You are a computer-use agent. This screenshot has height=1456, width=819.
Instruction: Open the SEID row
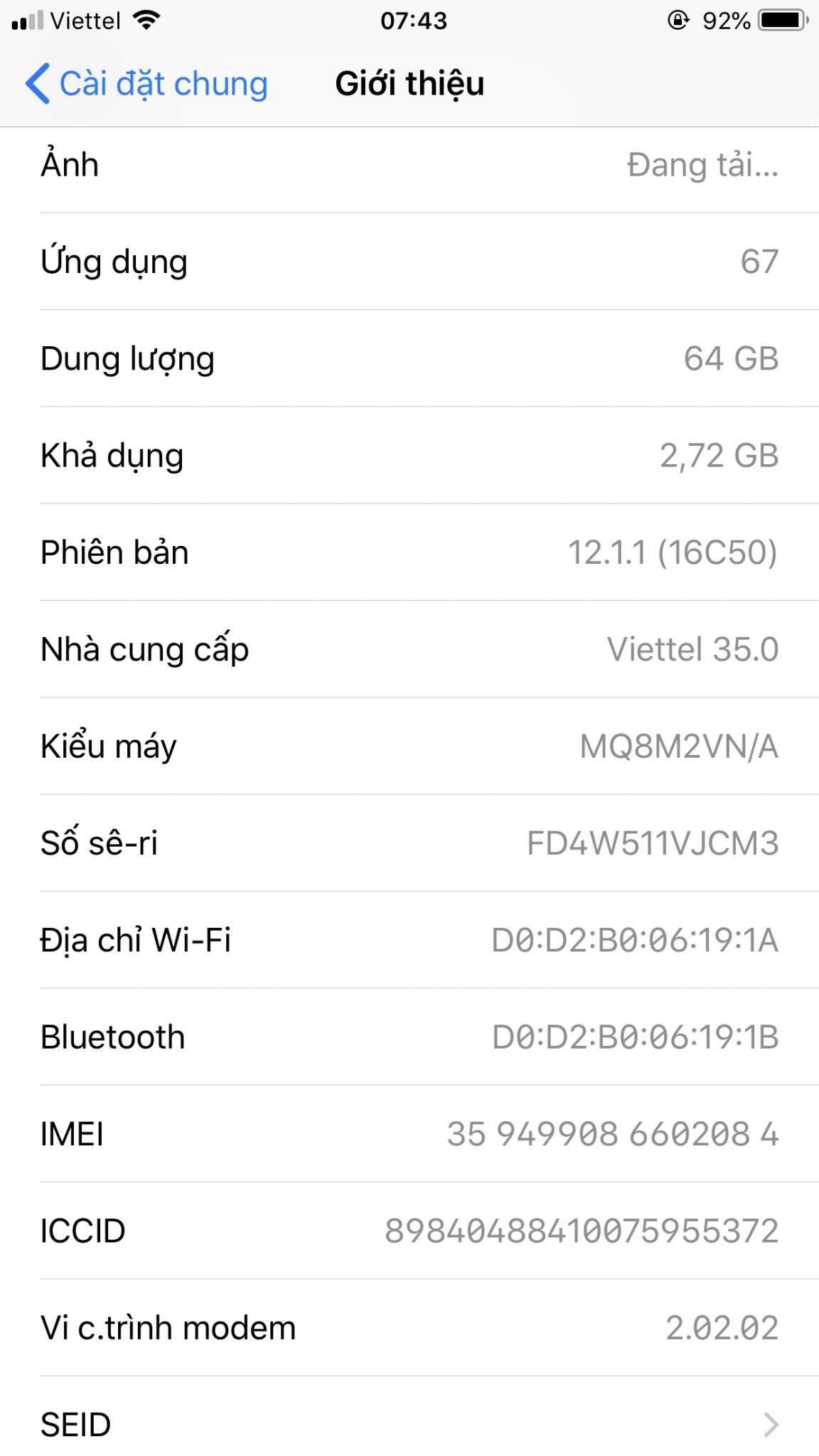coord(409,1424)
